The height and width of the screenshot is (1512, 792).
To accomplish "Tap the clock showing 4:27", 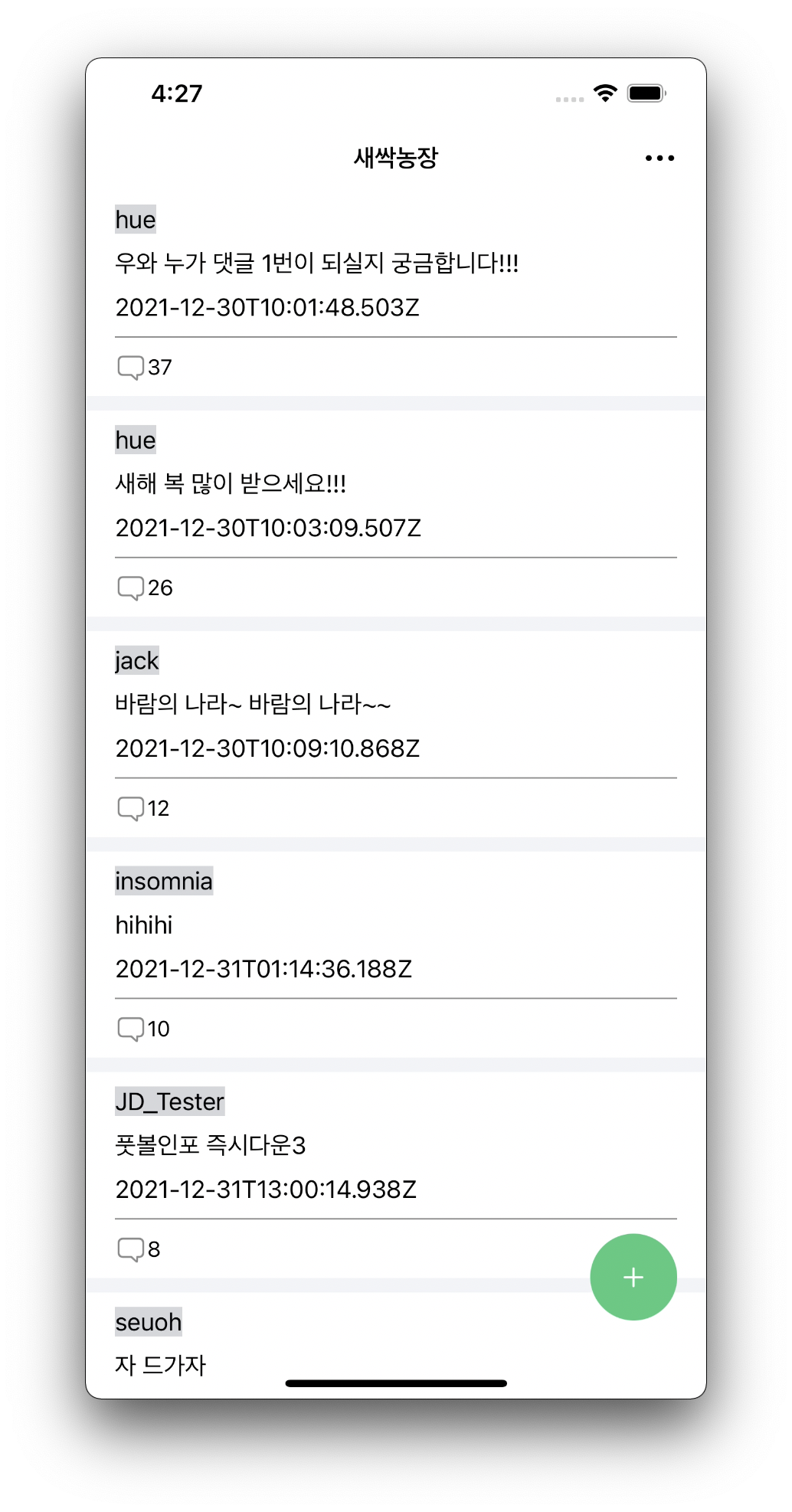I will [175, 93].
